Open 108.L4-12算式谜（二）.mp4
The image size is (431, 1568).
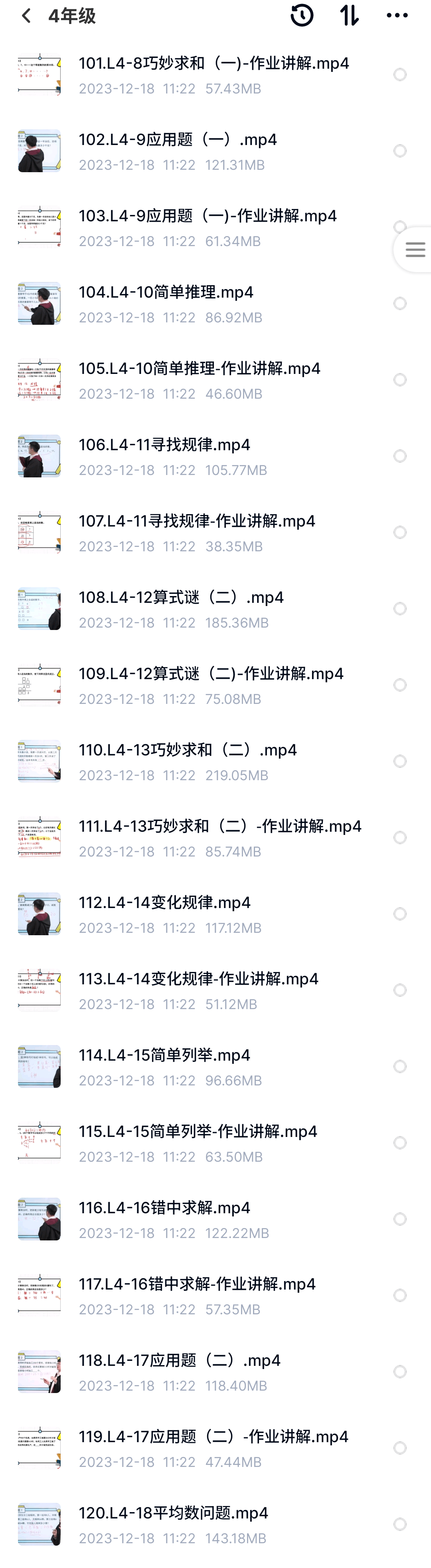click(180, 597)
